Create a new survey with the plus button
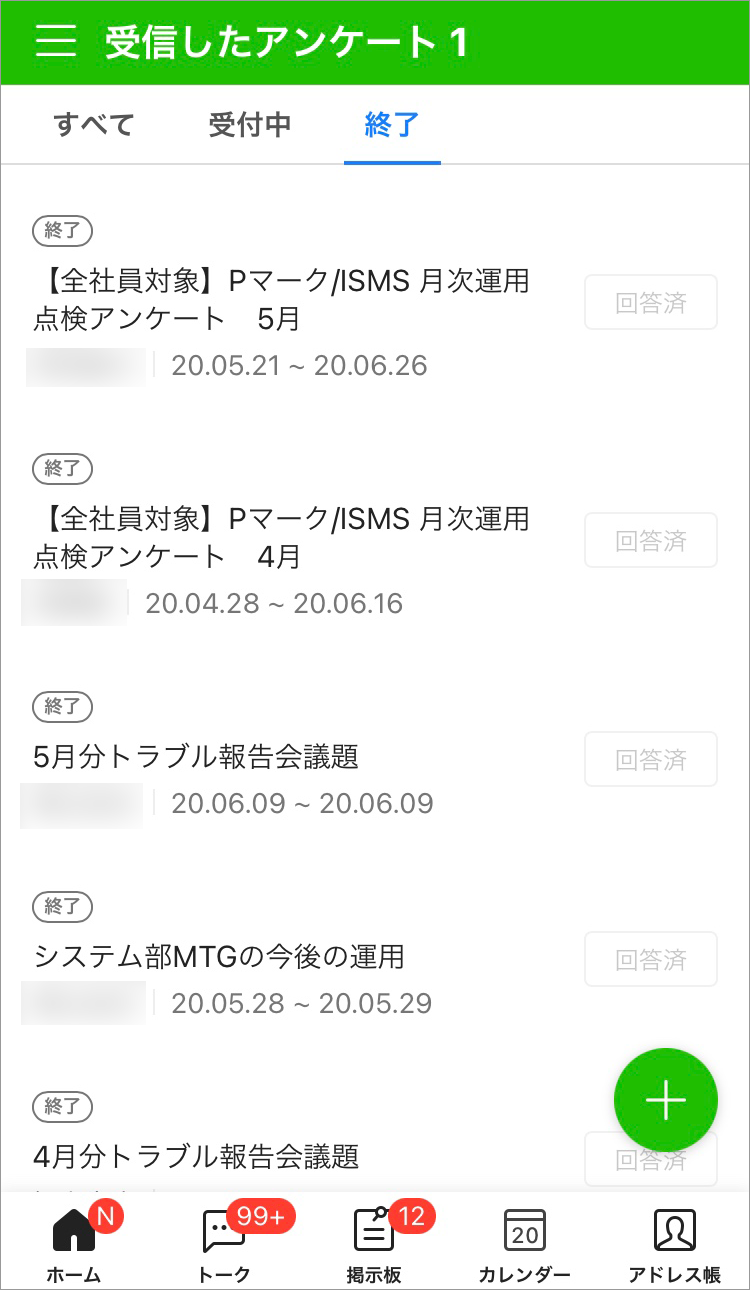Screen dimensions: 750x1290 pyautogui.click(x=666, y=1100)
